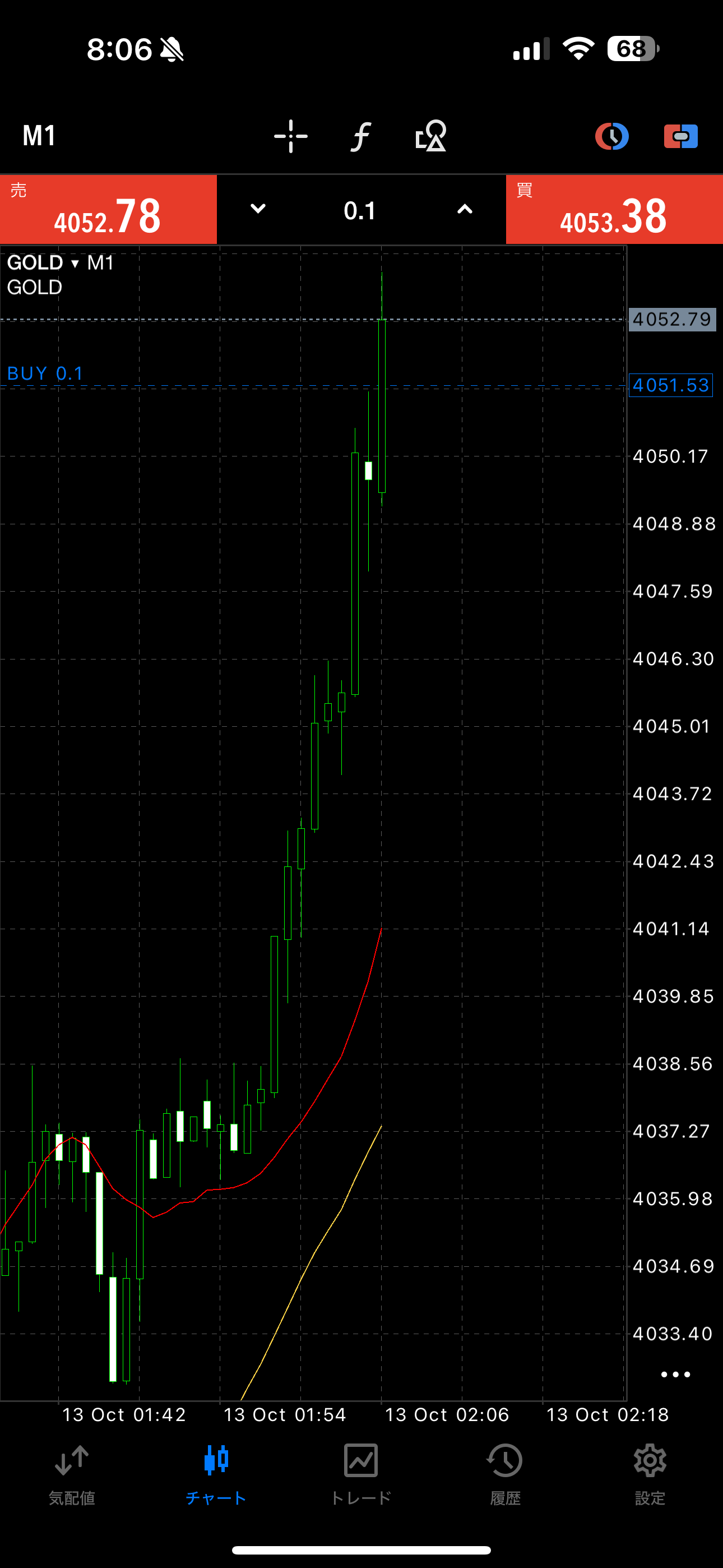723x1568 pixels.
Task: Open new order trade icon
Action: click(680, 136)
